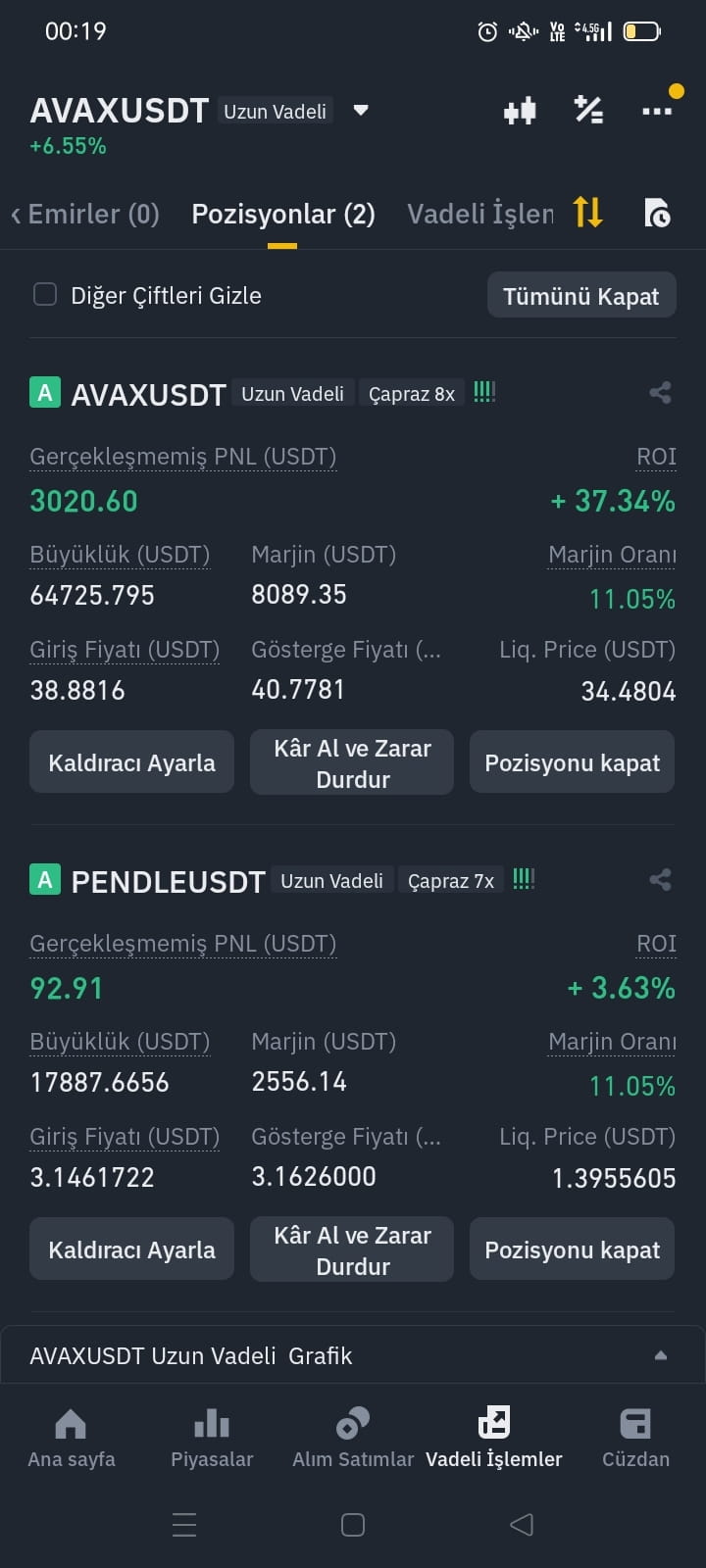Open the ellipsis more options menu
The image size is (706, 1568).
tap(657, 110)
